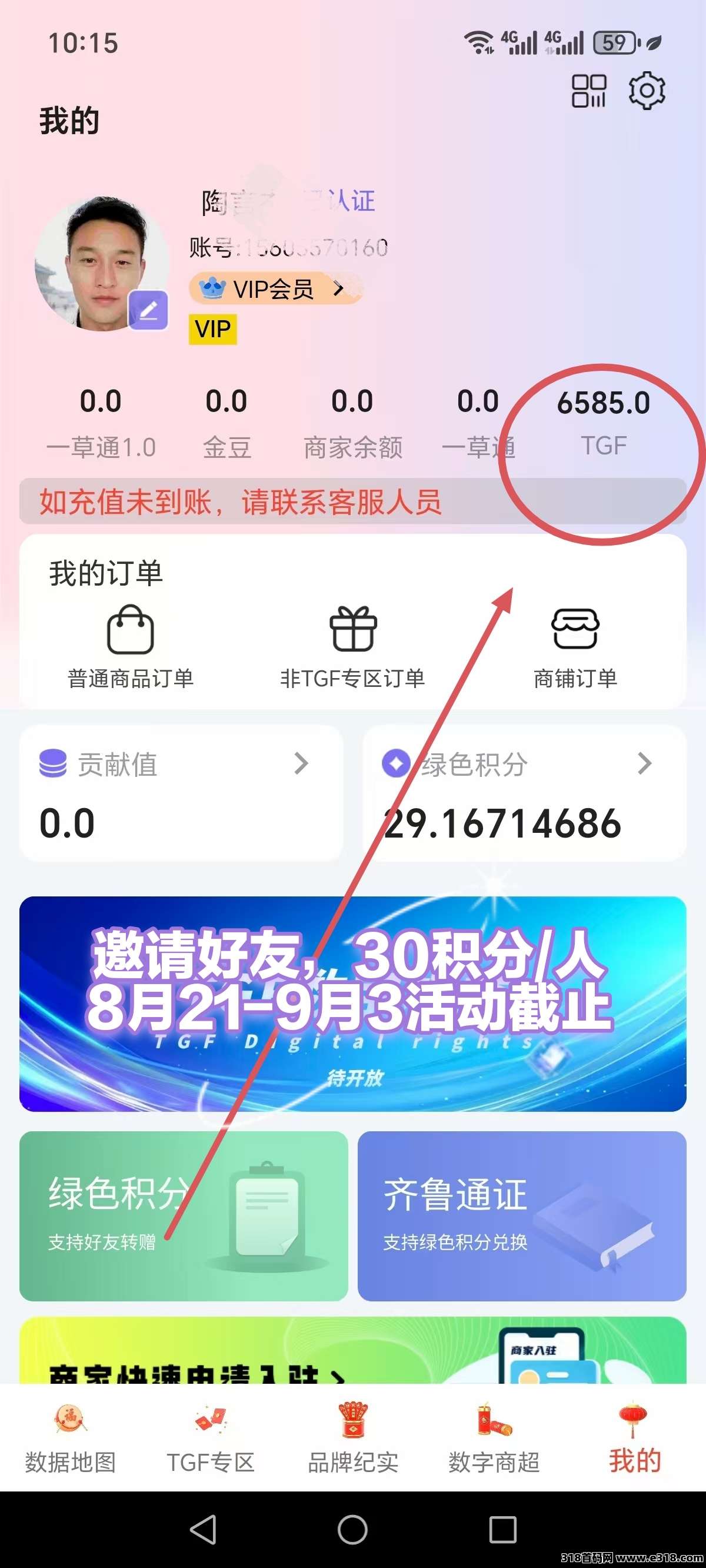Open 普通商品订单 orders

click(x=130, y=646)
